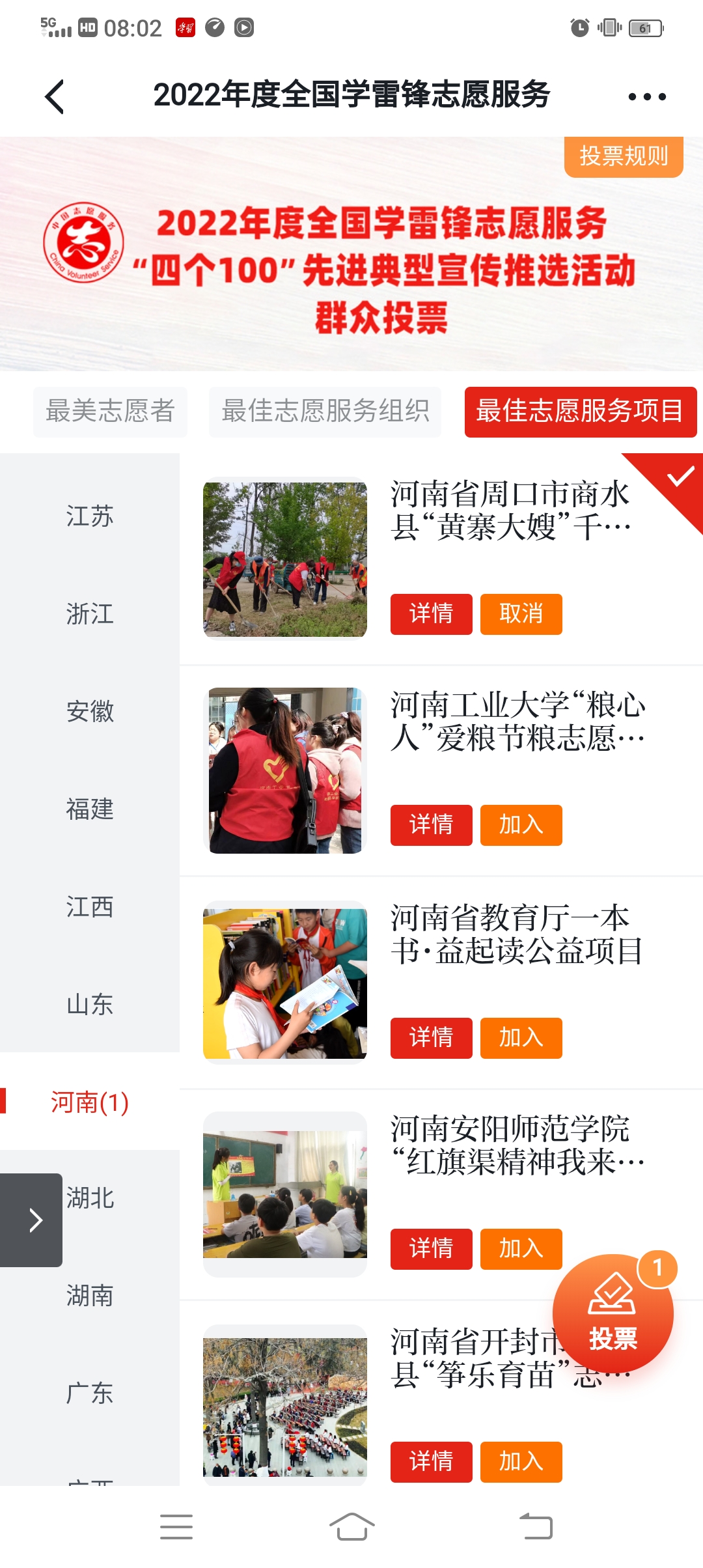Tap 加入 for 河南省教育厅一本书 project

(521, 1037)
